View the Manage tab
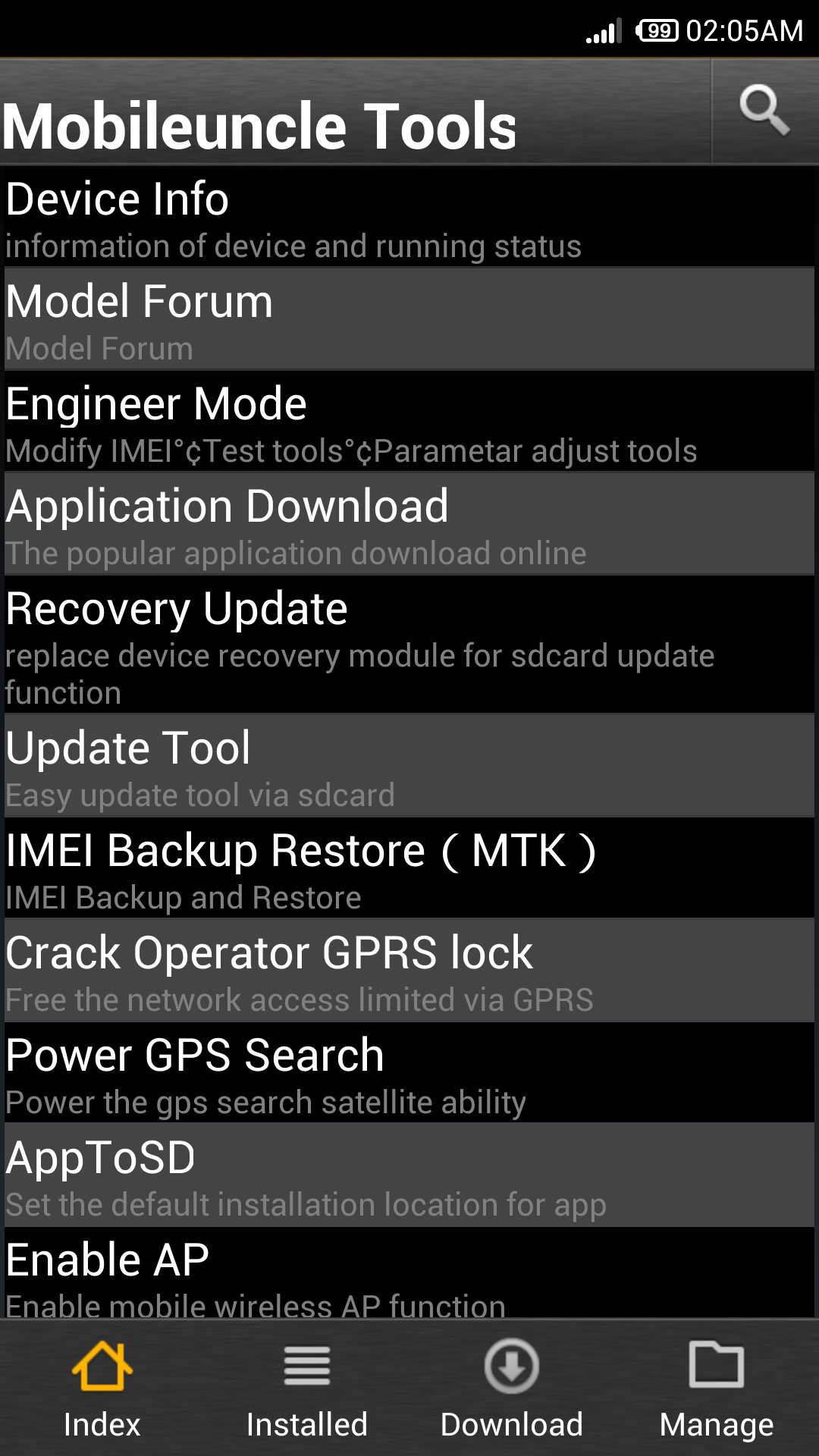The width and height of the screenshot is (819, 1456). pyautogui.click(x=717, y=1389)
